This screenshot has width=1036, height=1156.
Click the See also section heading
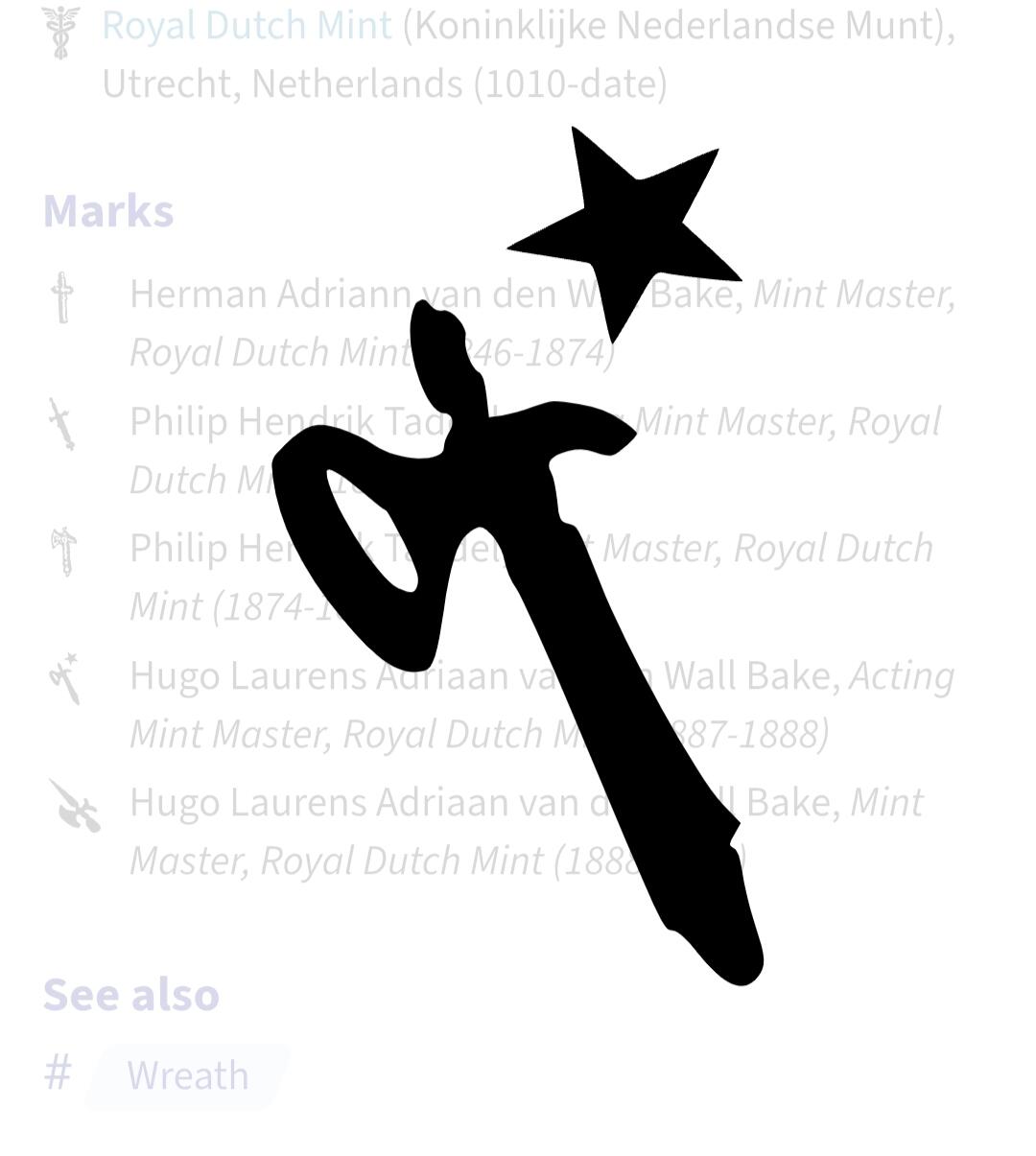coord(131,994)
